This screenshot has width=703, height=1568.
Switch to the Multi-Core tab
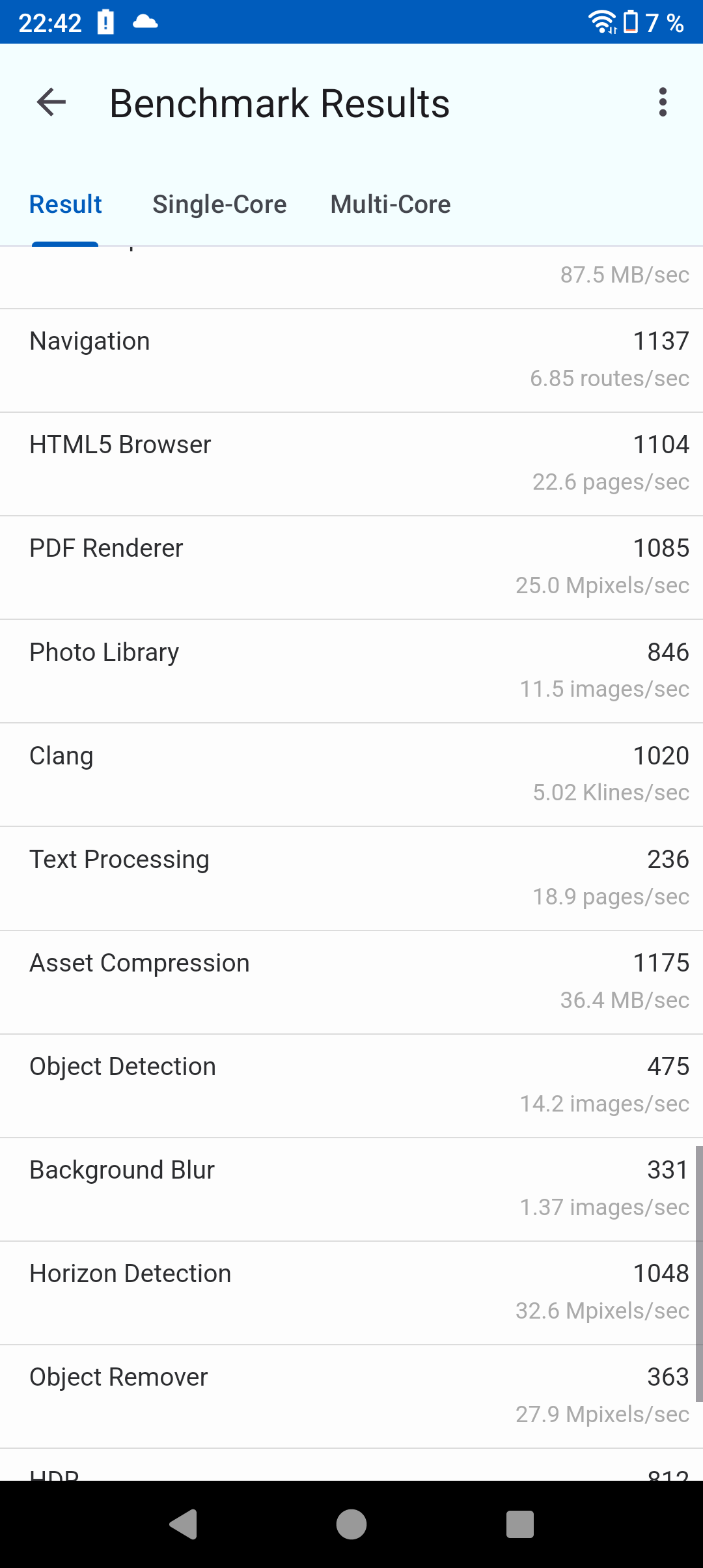point(391,204)
